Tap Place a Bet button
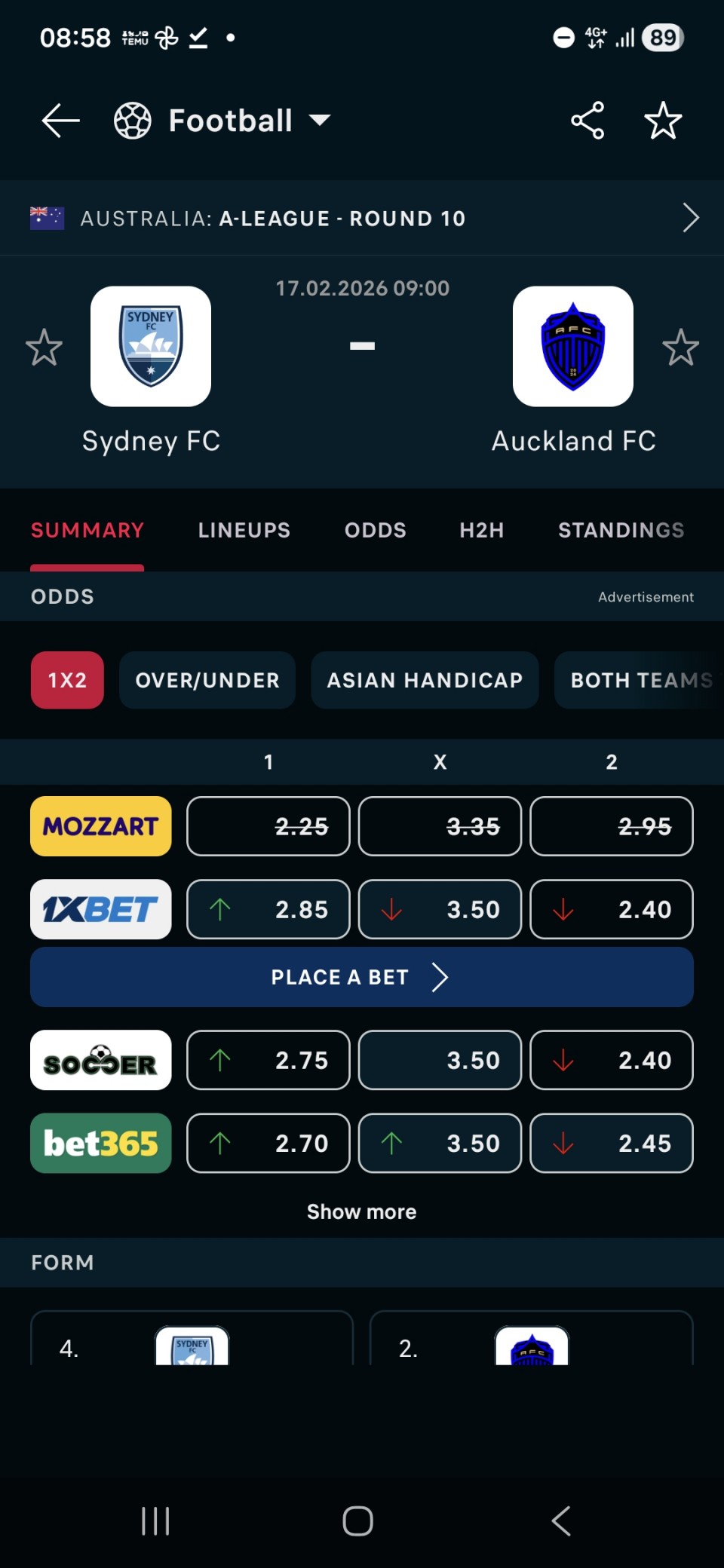724x1568 pixels. (x=362, y=977)
